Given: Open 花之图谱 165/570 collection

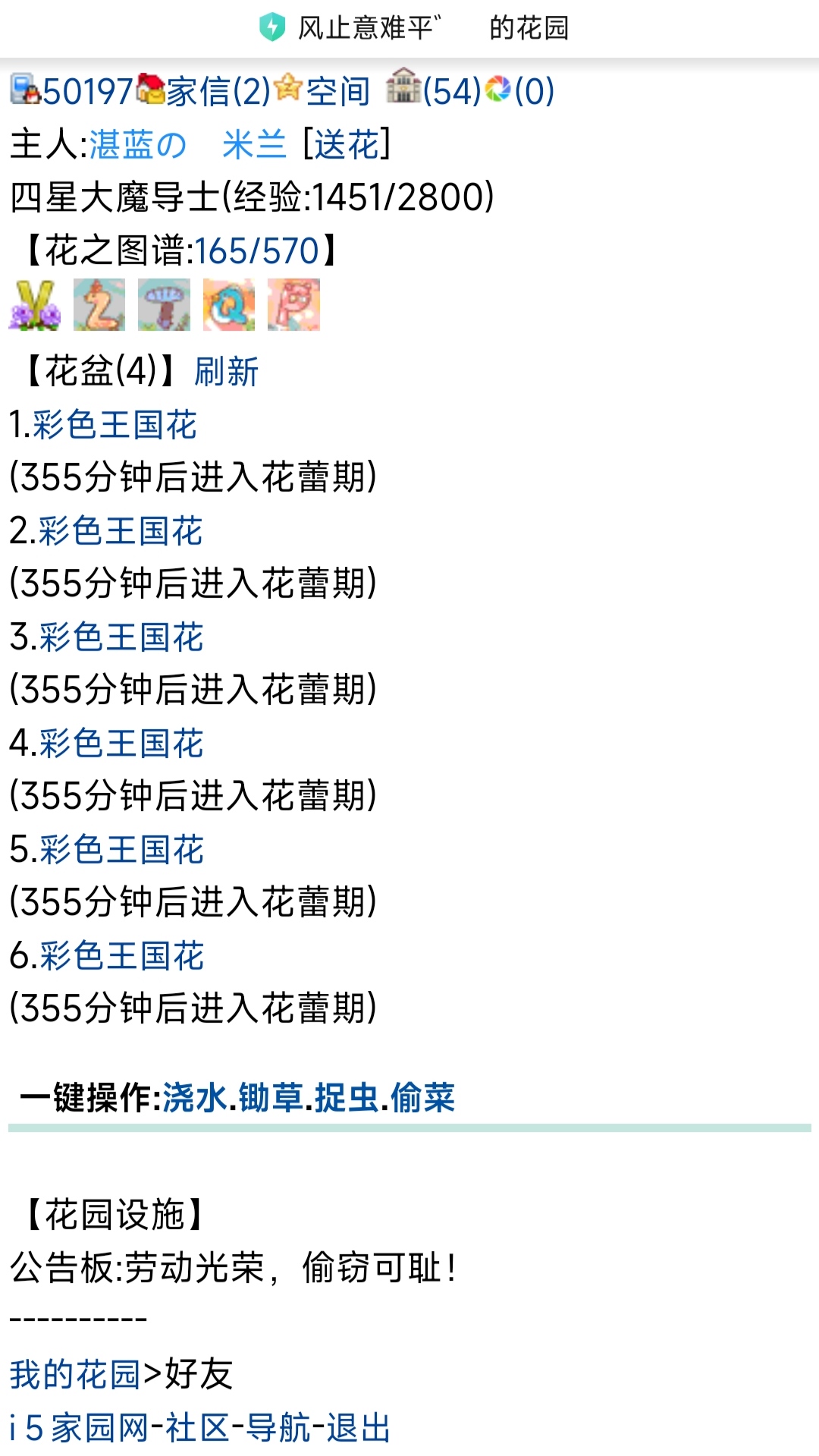Looking at the screenshot, I should pos(256,251).
